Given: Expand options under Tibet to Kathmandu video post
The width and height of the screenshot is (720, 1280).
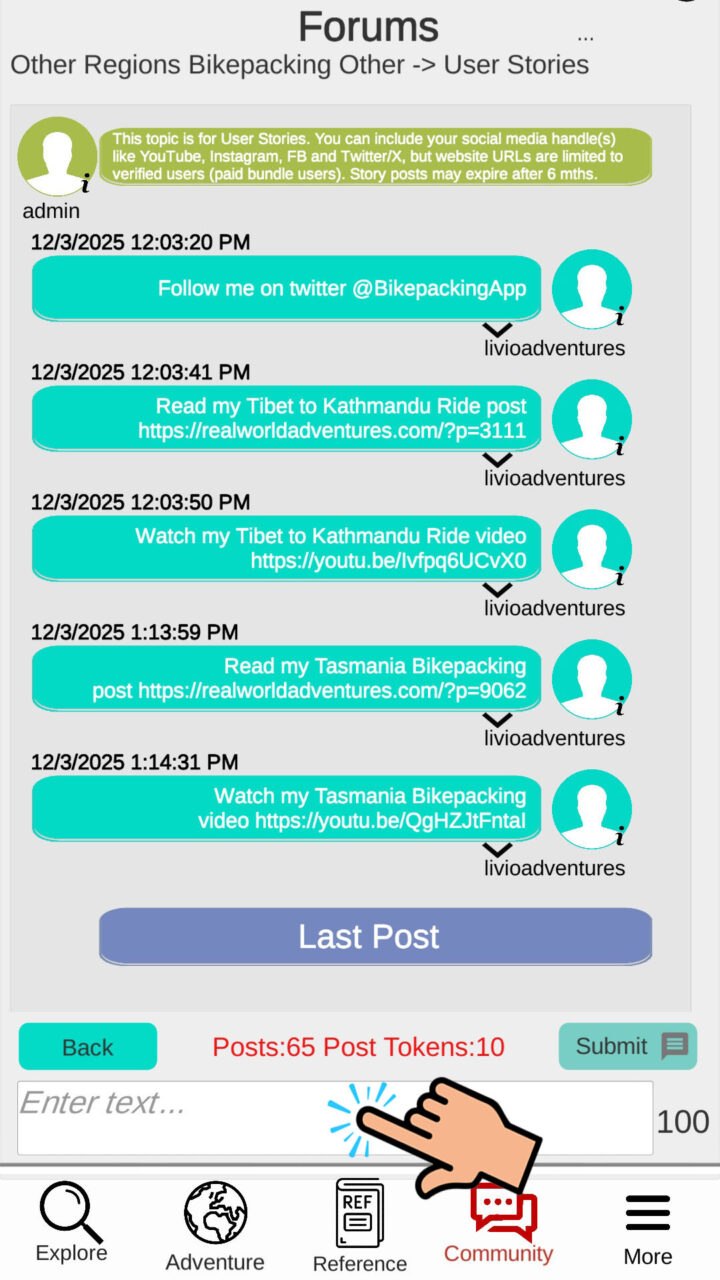Looking at the screenshot, I should (497, 589).
